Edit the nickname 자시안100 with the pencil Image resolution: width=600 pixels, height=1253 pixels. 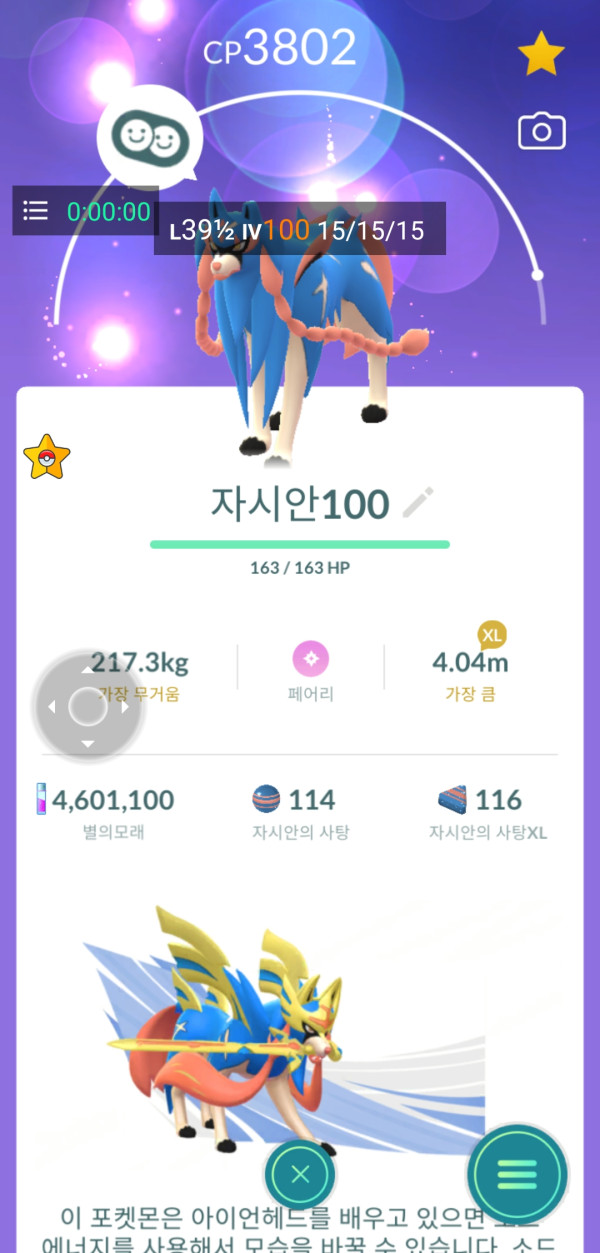pyautogui.click(x=419, y=503)
